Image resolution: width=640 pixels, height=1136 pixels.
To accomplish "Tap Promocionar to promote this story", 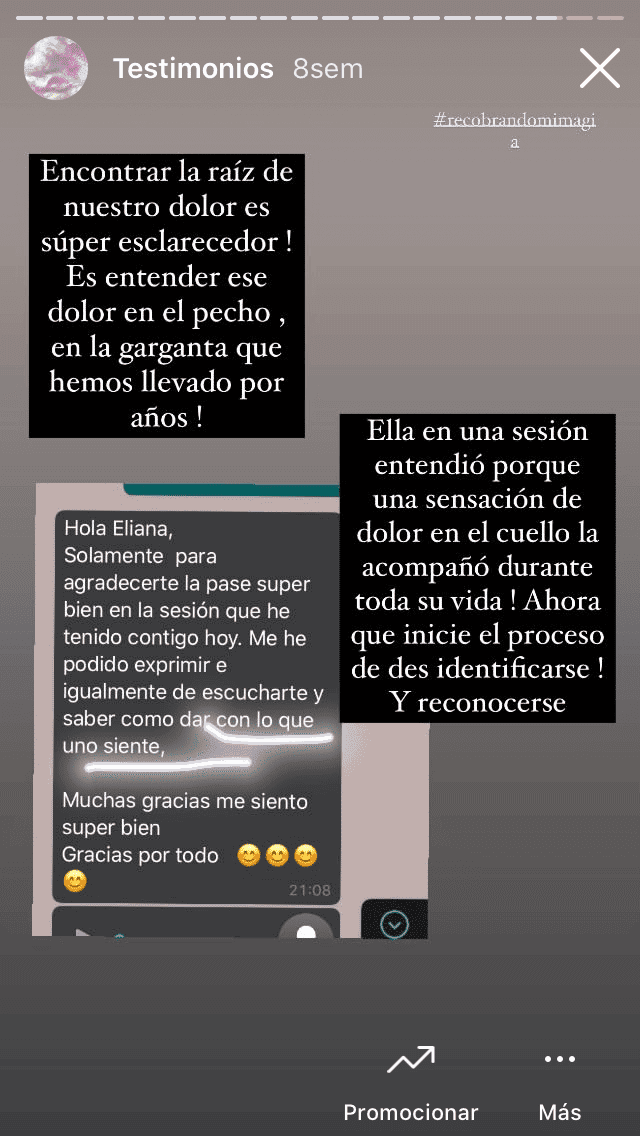I will (410, 1084).
